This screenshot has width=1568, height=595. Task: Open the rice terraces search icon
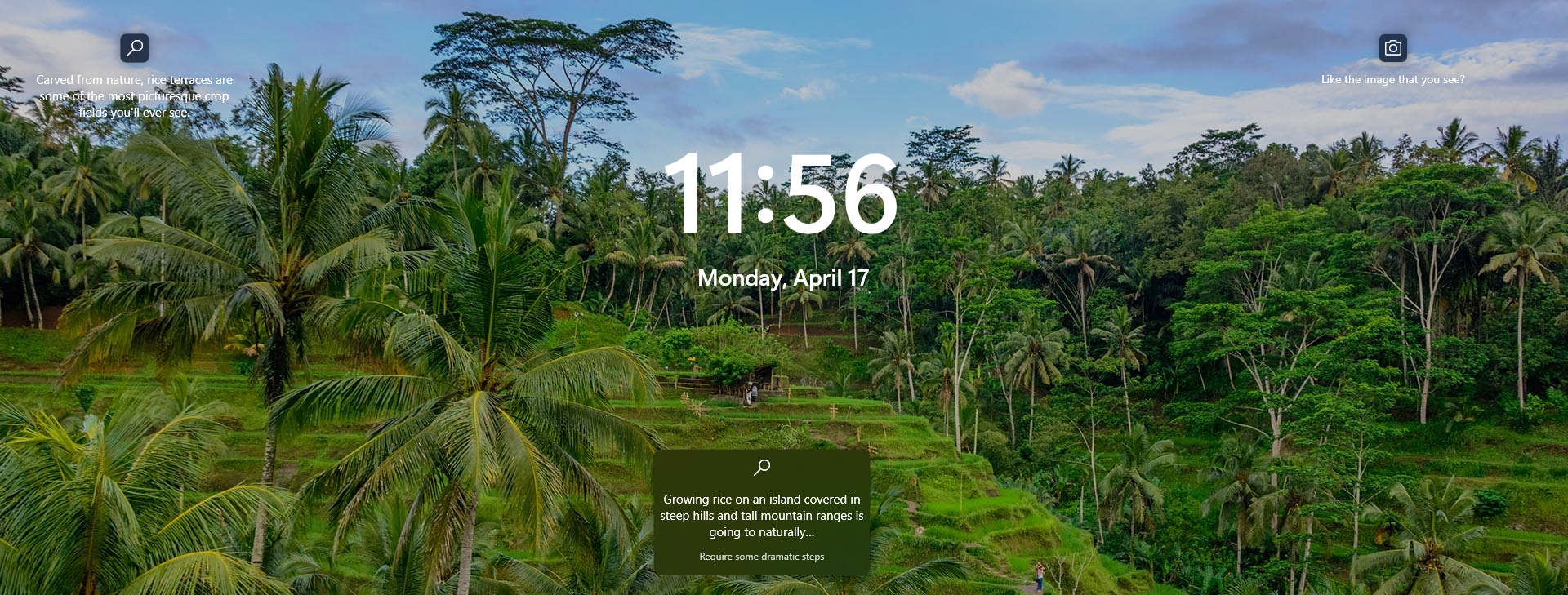(135, 48)
